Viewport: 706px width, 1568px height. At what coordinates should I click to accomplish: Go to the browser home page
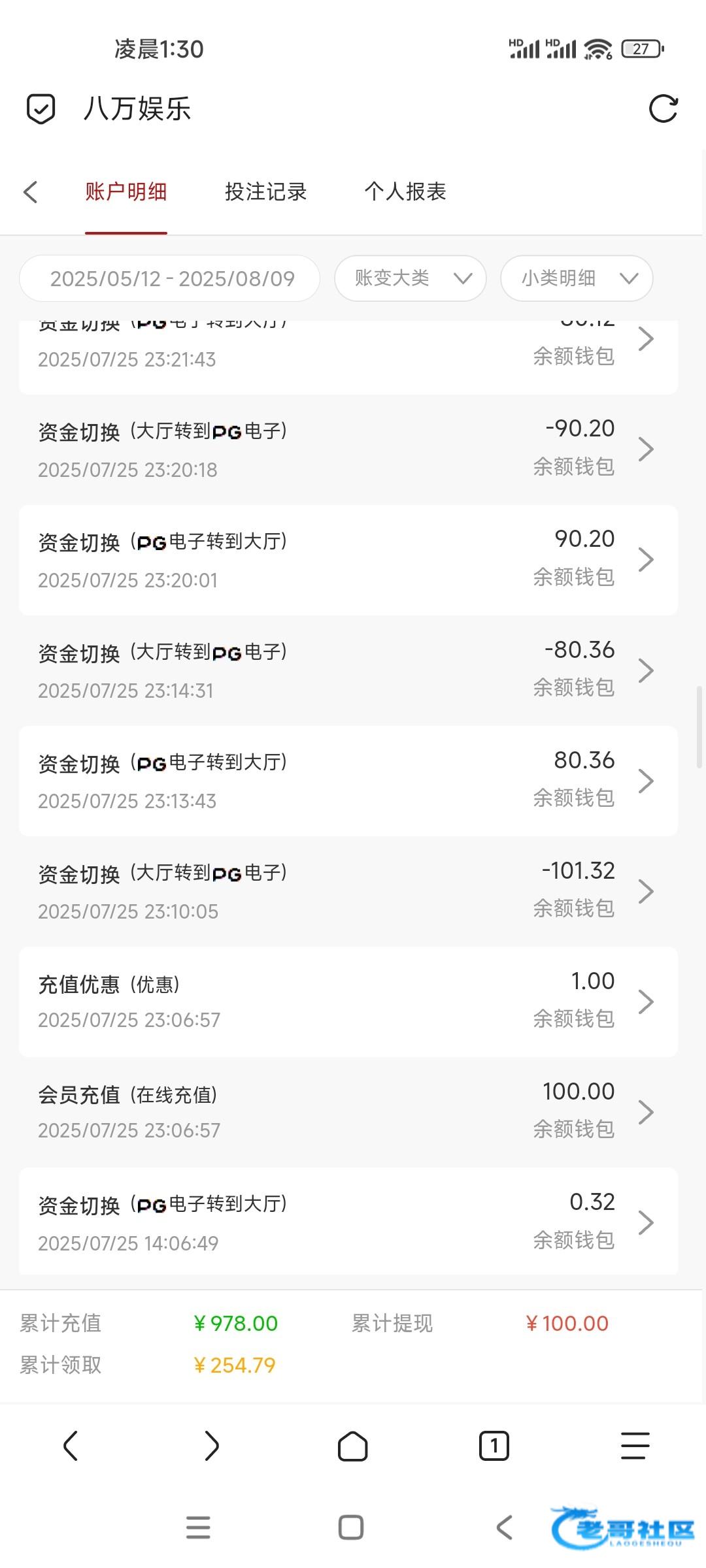pos(352,1445)
